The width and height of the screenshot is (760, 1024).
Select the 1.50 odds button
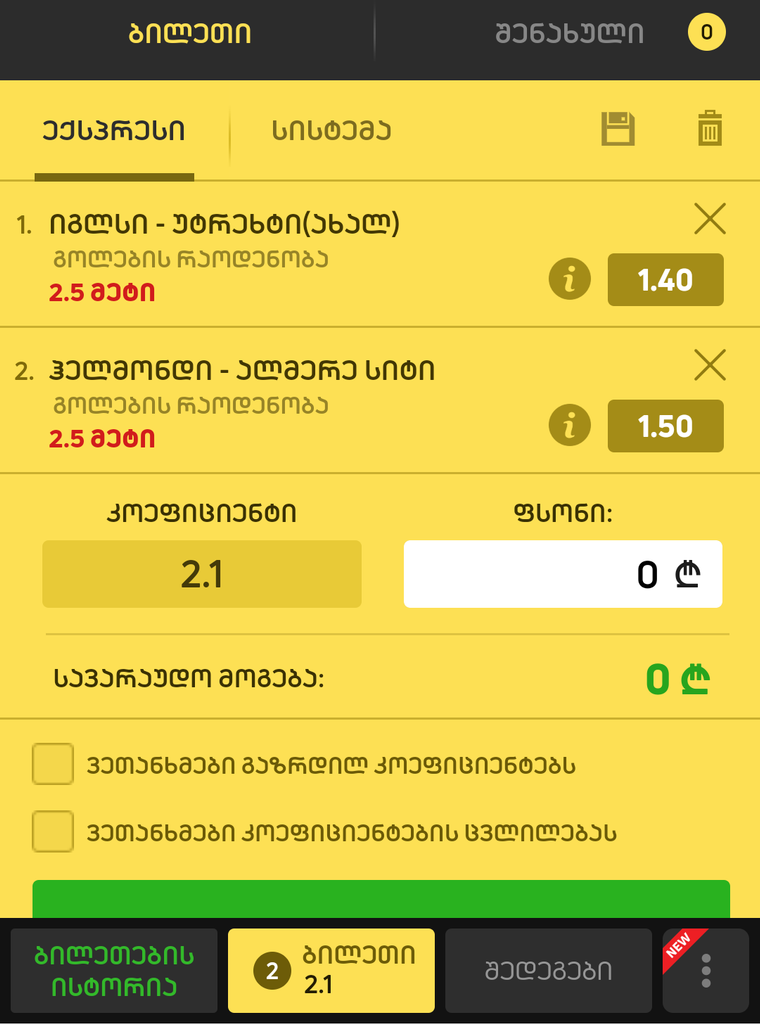click(665, 427)
